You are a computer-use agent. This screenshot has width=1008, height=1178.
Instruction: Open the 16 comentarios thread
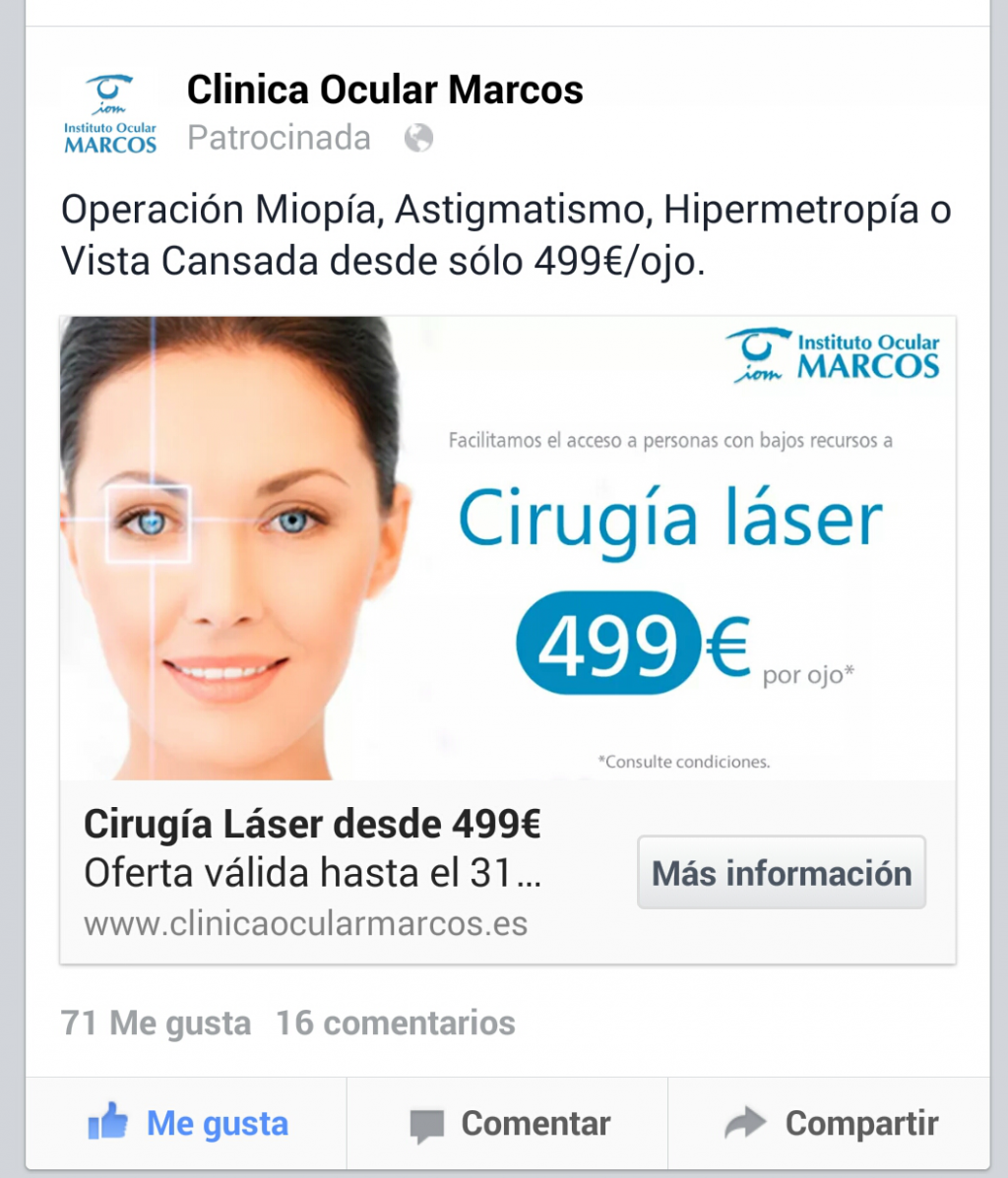(395, 1023)
